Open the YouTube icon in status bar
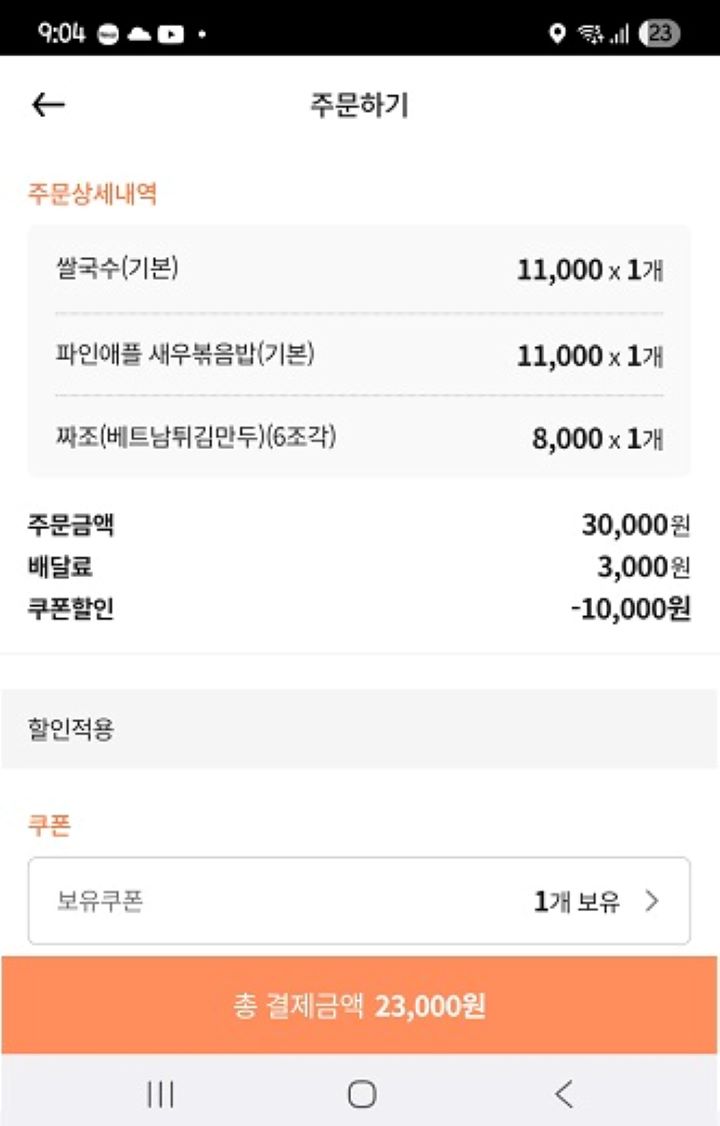The width and height of the screenshot is (720, 1126). [x=171, y=33]
